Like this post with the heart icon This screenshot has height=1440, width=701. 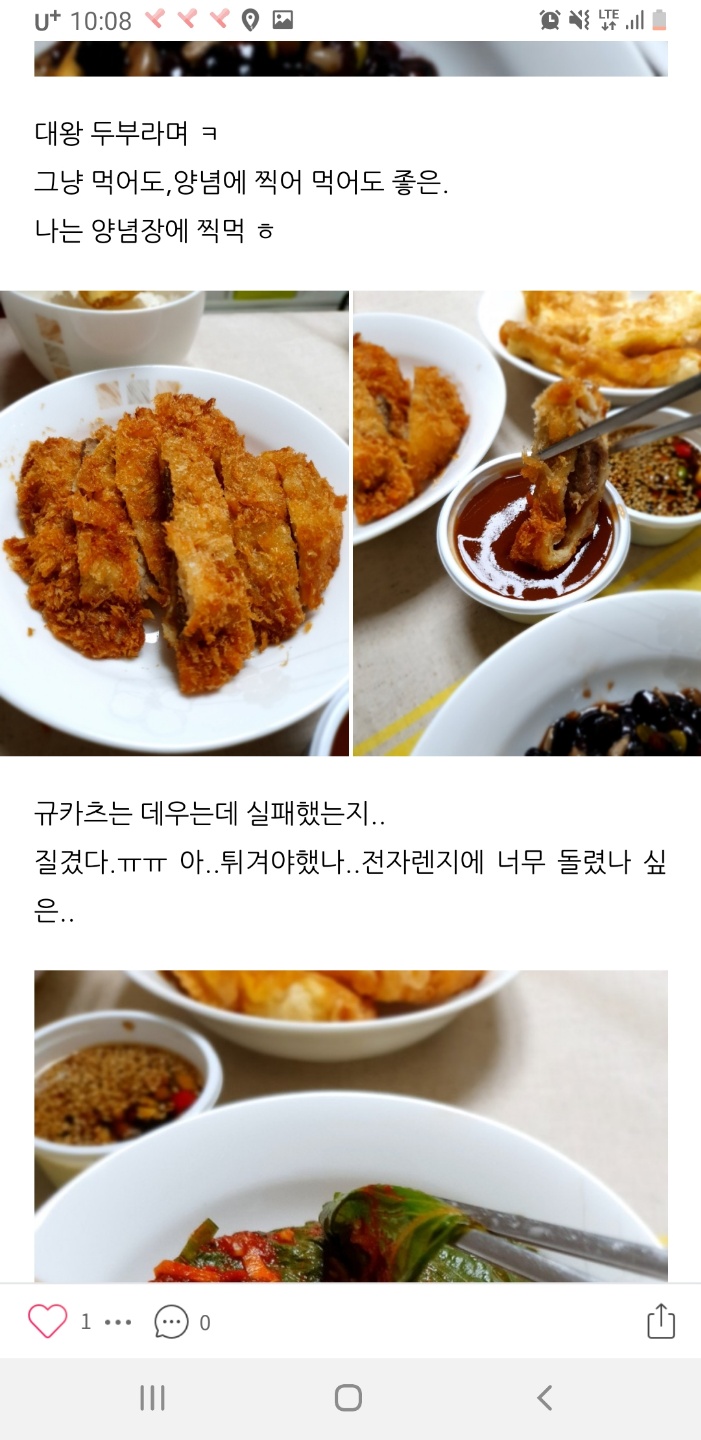pos(48,1322)
